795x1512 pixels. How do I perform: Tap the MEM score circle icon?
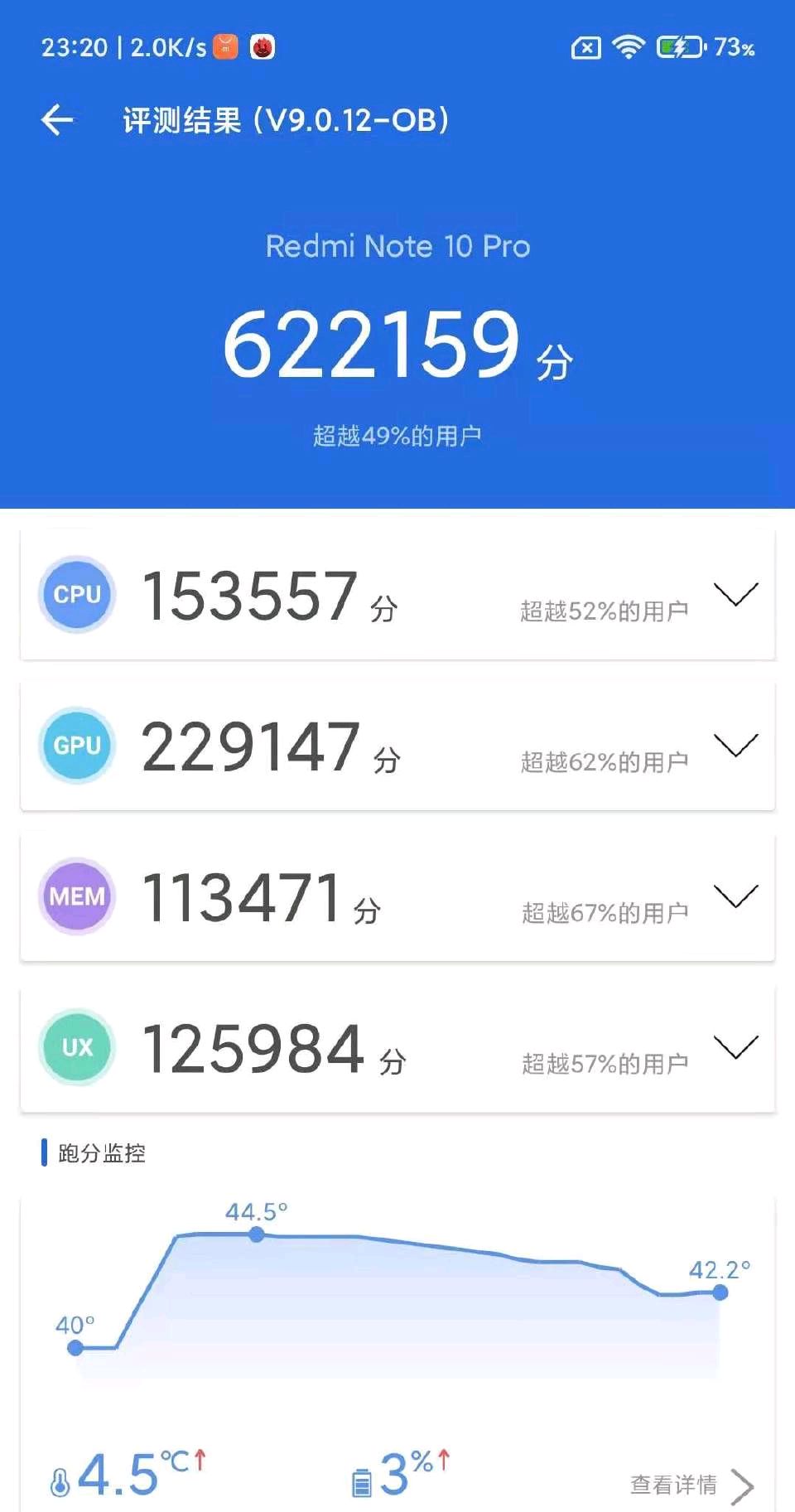[76, 896]
